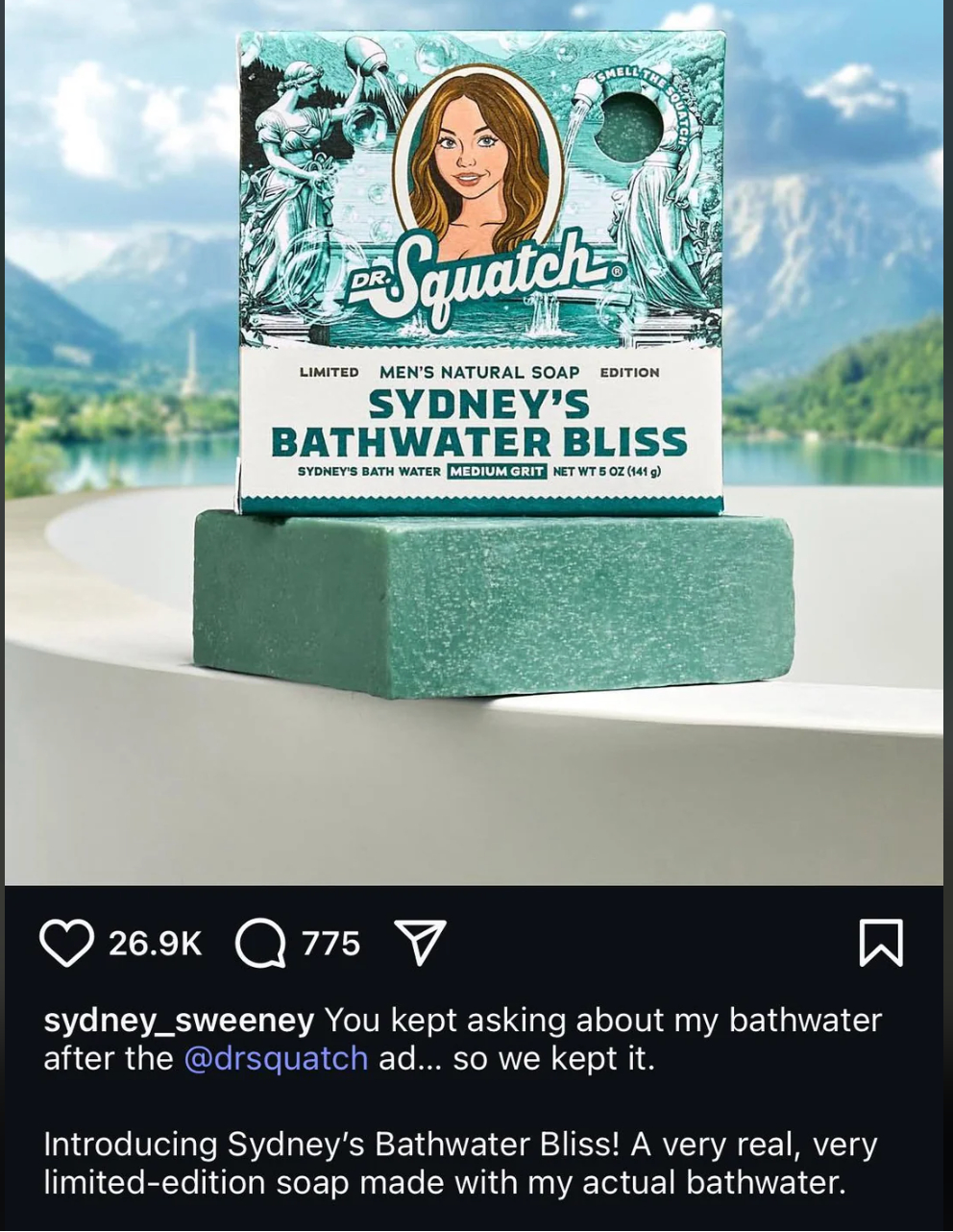Screen dimensions: 953x1232
Task: Bookmark this soap post
Action: [880, 942]
